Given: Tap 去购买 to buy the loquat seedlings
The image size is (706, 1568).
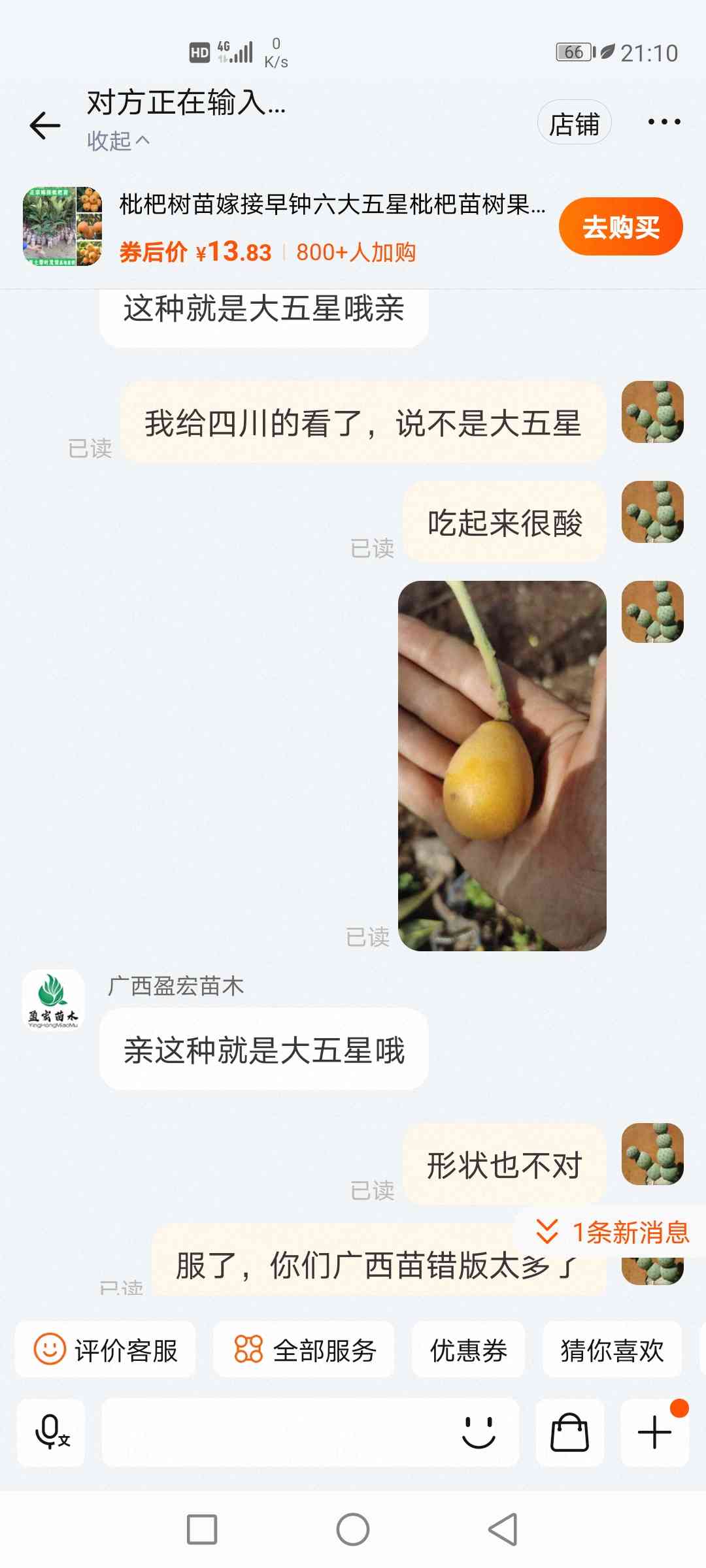Looking at the screenshot, I should point(620,227).
